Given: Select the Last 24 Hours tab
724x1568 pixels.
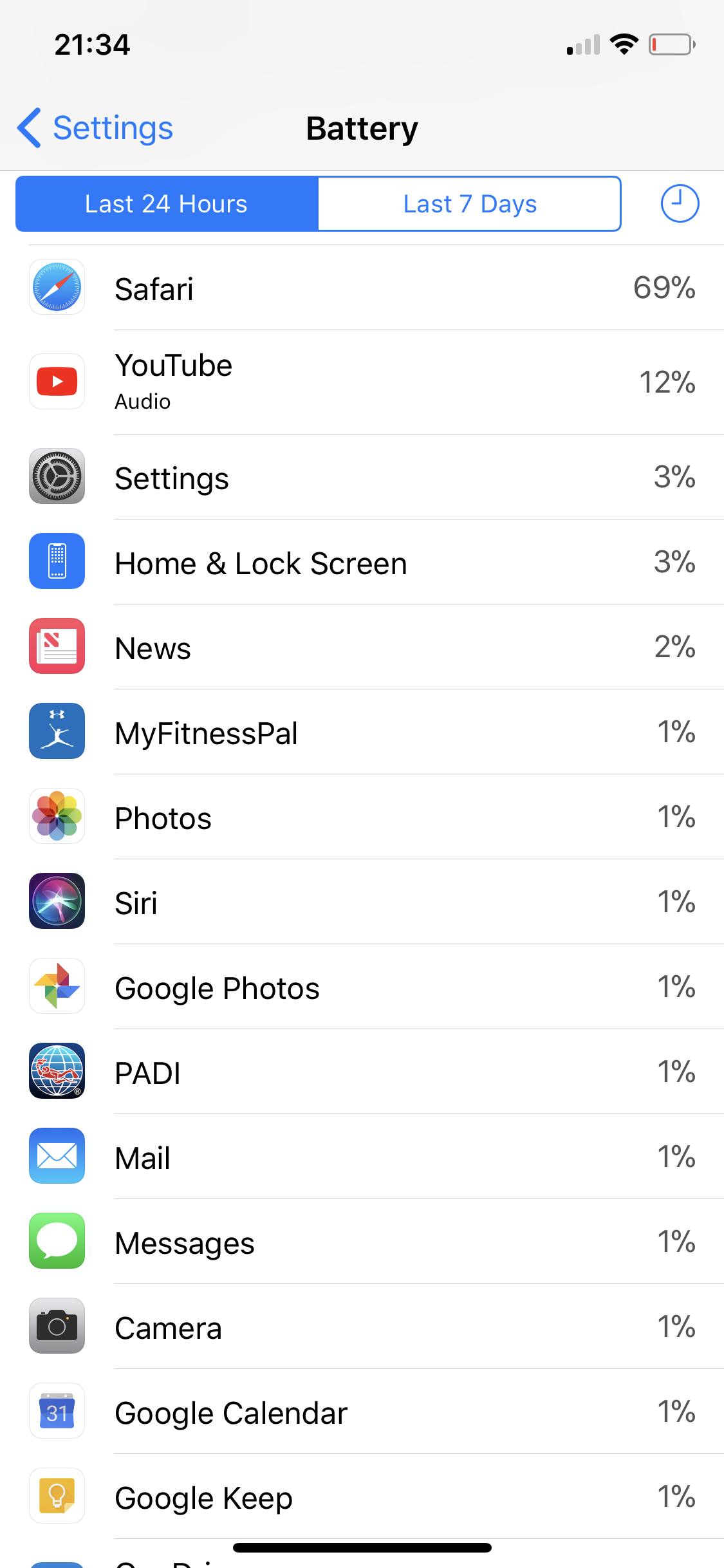Looking at the screenshot, I should tap(167, 204).
